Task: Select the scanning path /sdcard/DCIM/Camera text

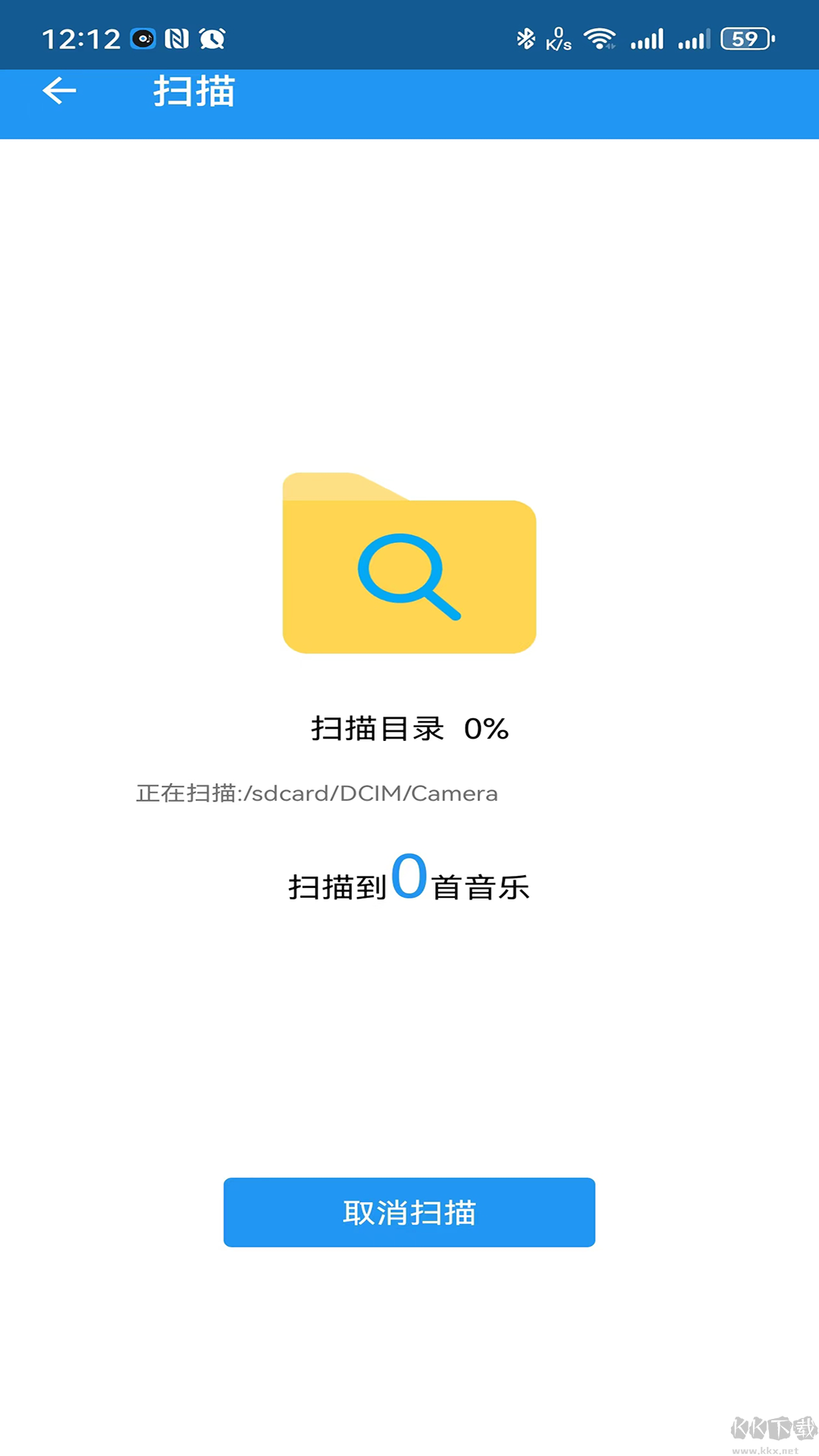Action: [317, 793]
